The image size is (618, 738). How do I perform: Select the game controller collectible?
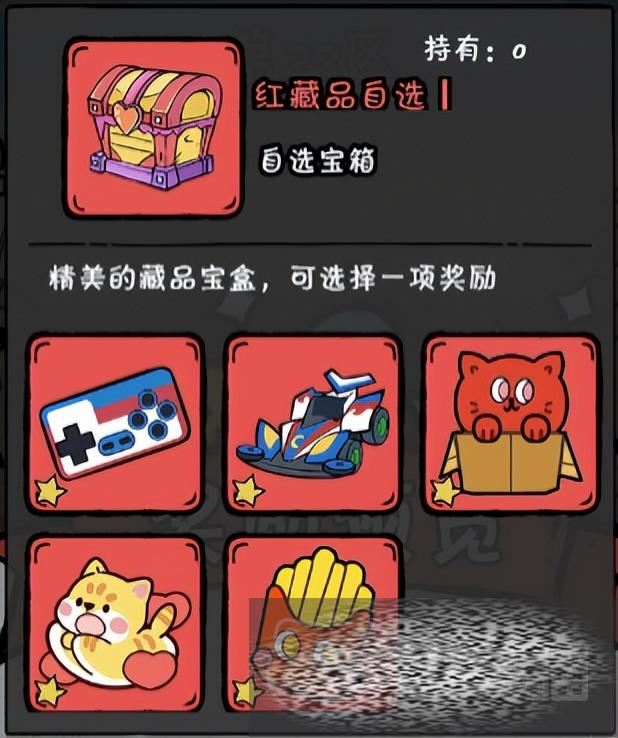pos(115,422)
